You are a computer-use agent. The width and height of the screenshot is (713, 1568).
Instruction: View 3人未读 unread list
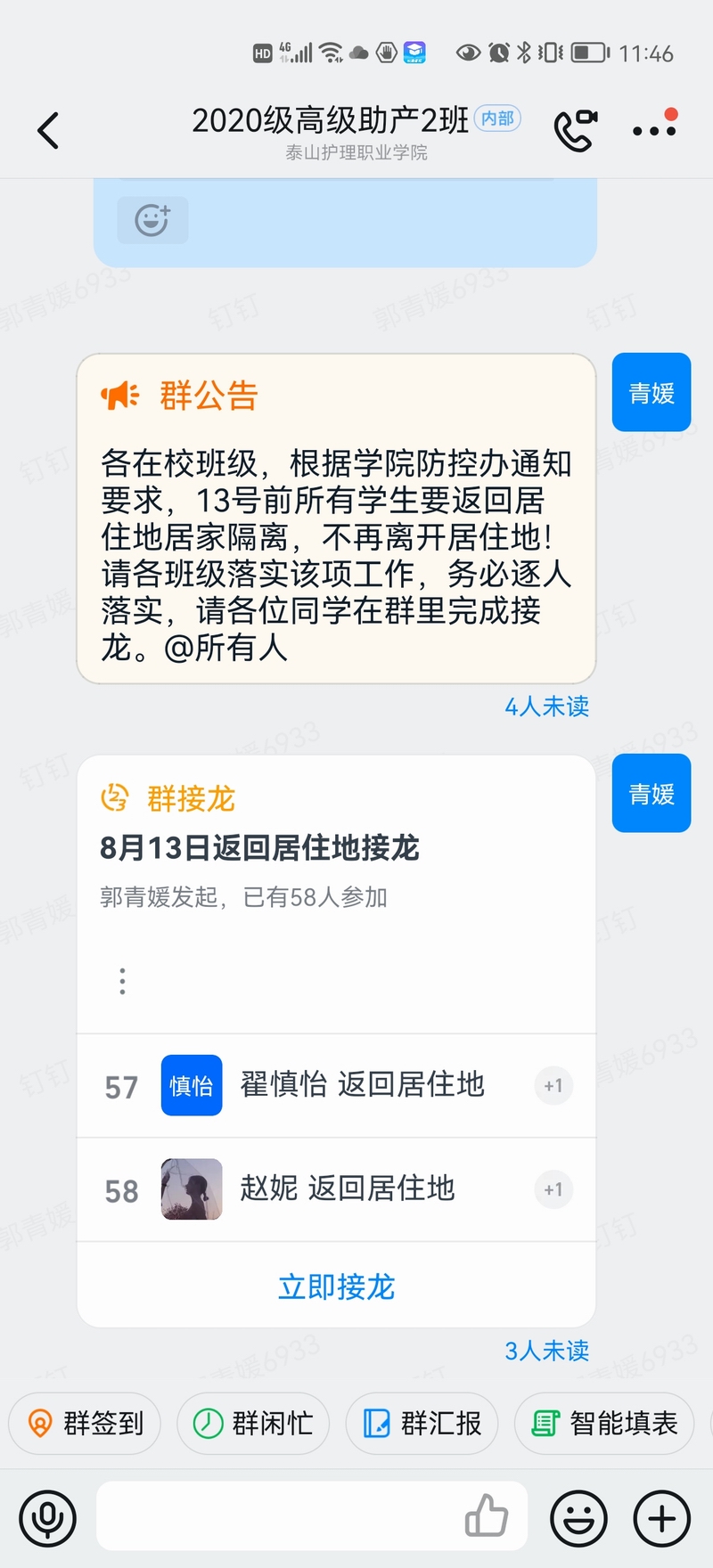pyautogui.click(x=546, y=1351)
